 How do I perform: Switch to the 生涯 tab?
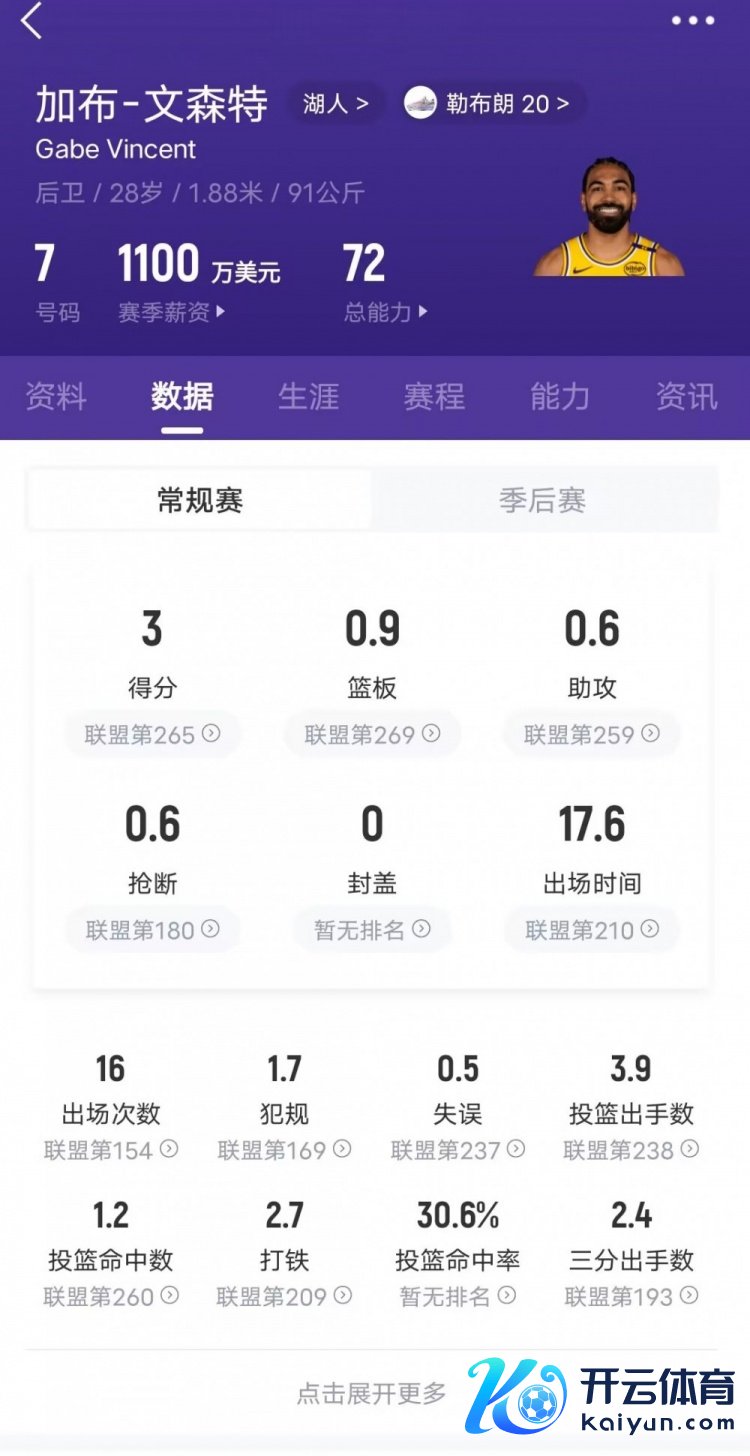pos(308,397)
